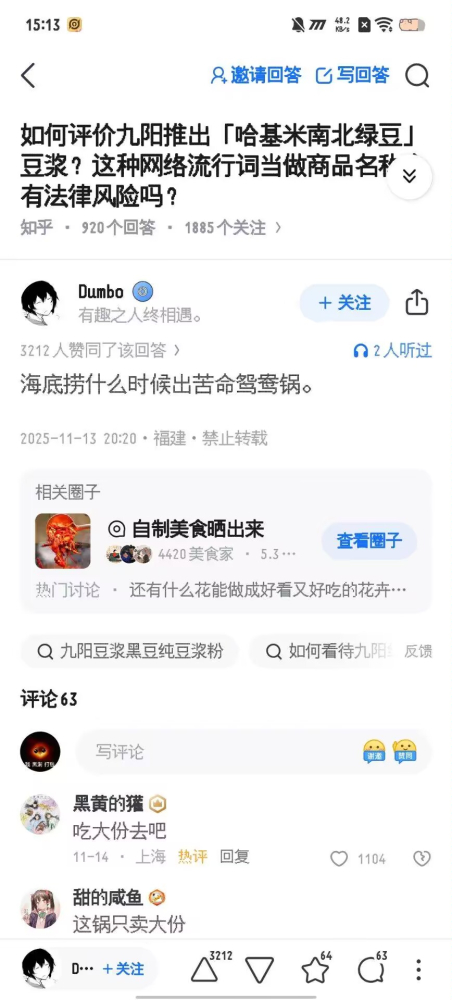452x1000 pixels.
Task: Like 黑黄的猫's comment
Action: tap(339, 858)
